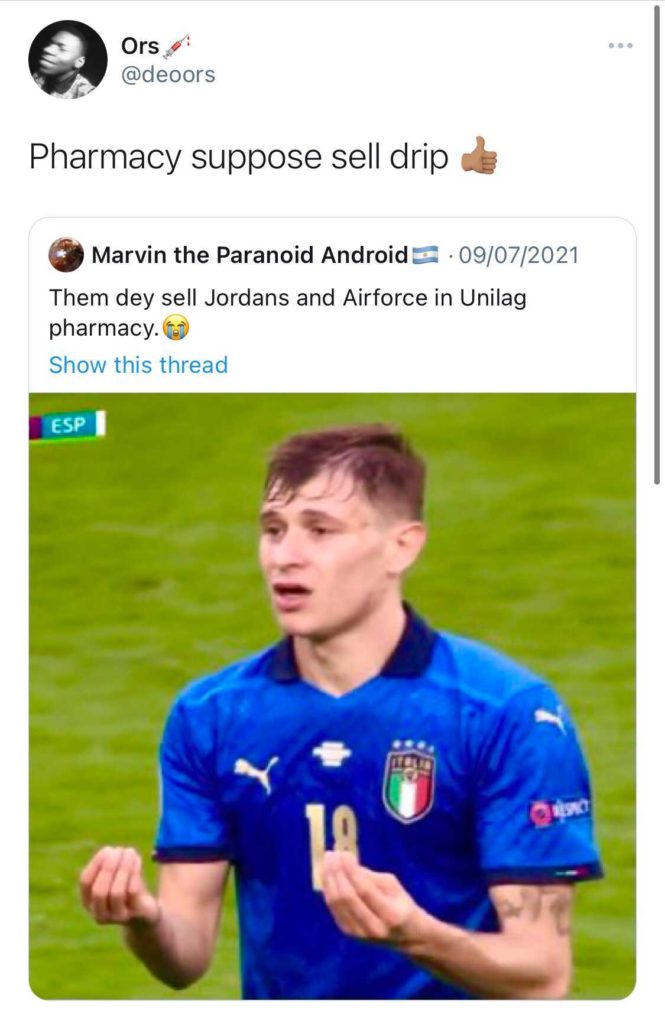Open the @deoors profile handle
Image resolution: width=665 pixels, height=1024 pixels.
coord(167,75)
